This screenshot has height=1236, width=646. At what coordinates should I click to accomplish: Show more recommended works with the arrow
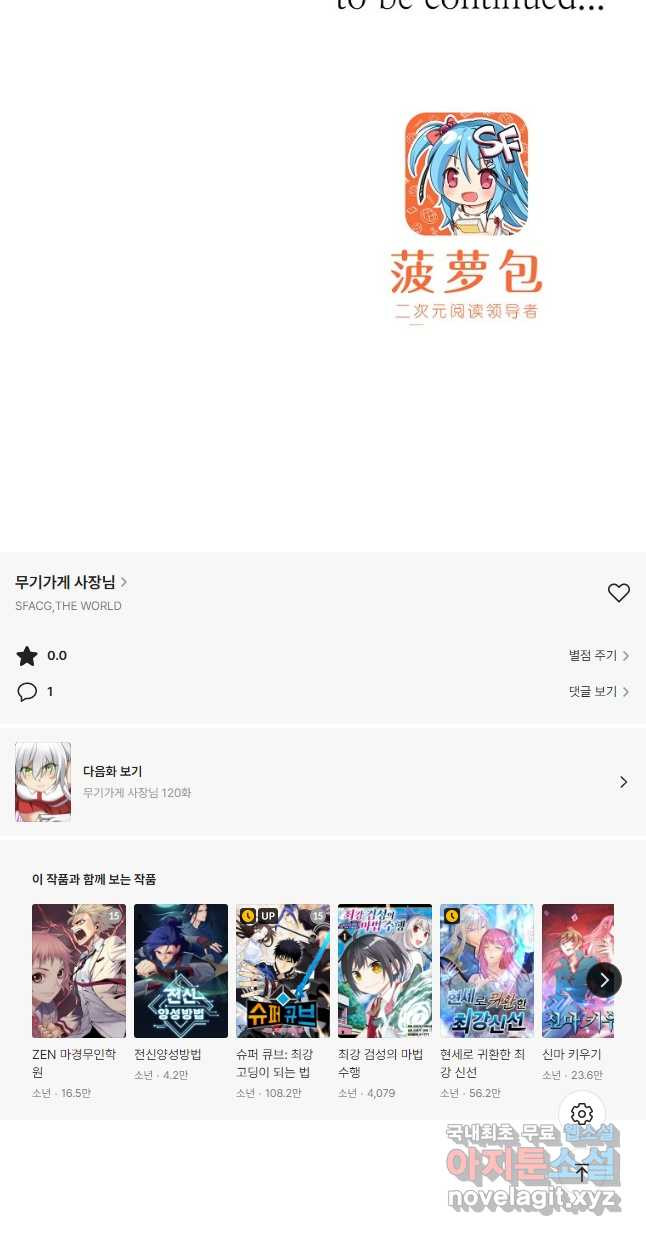click(604, 980)
